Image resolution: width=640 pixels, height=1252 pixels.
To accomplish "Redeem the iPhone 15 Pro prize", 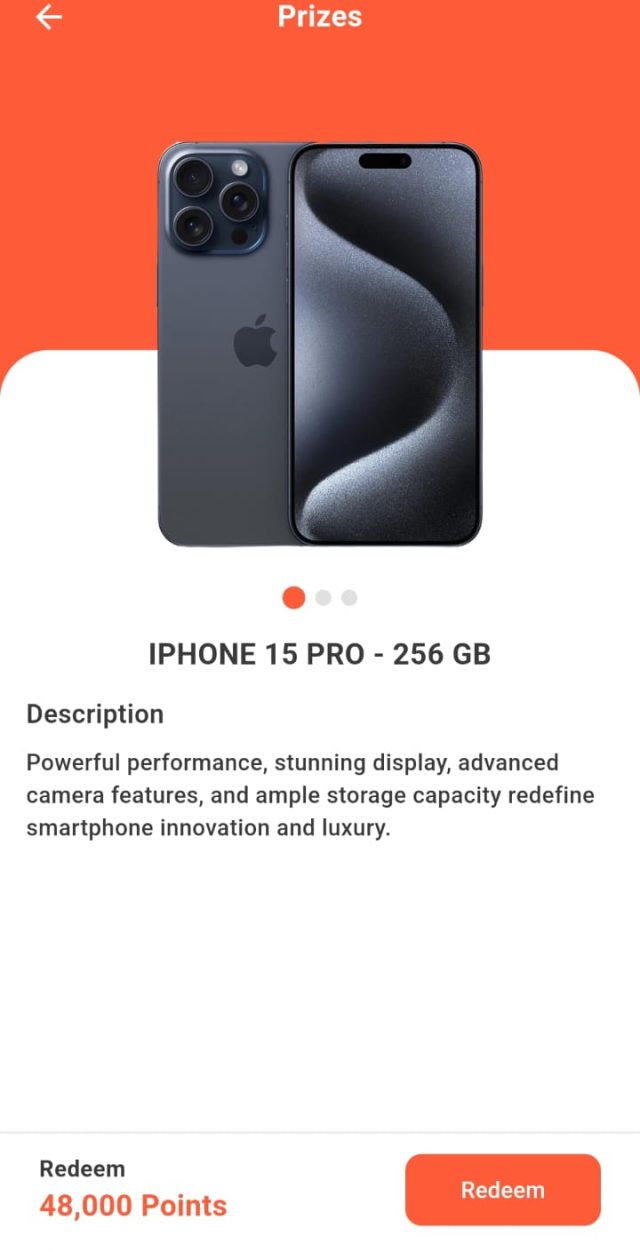I will point(502,1190).
